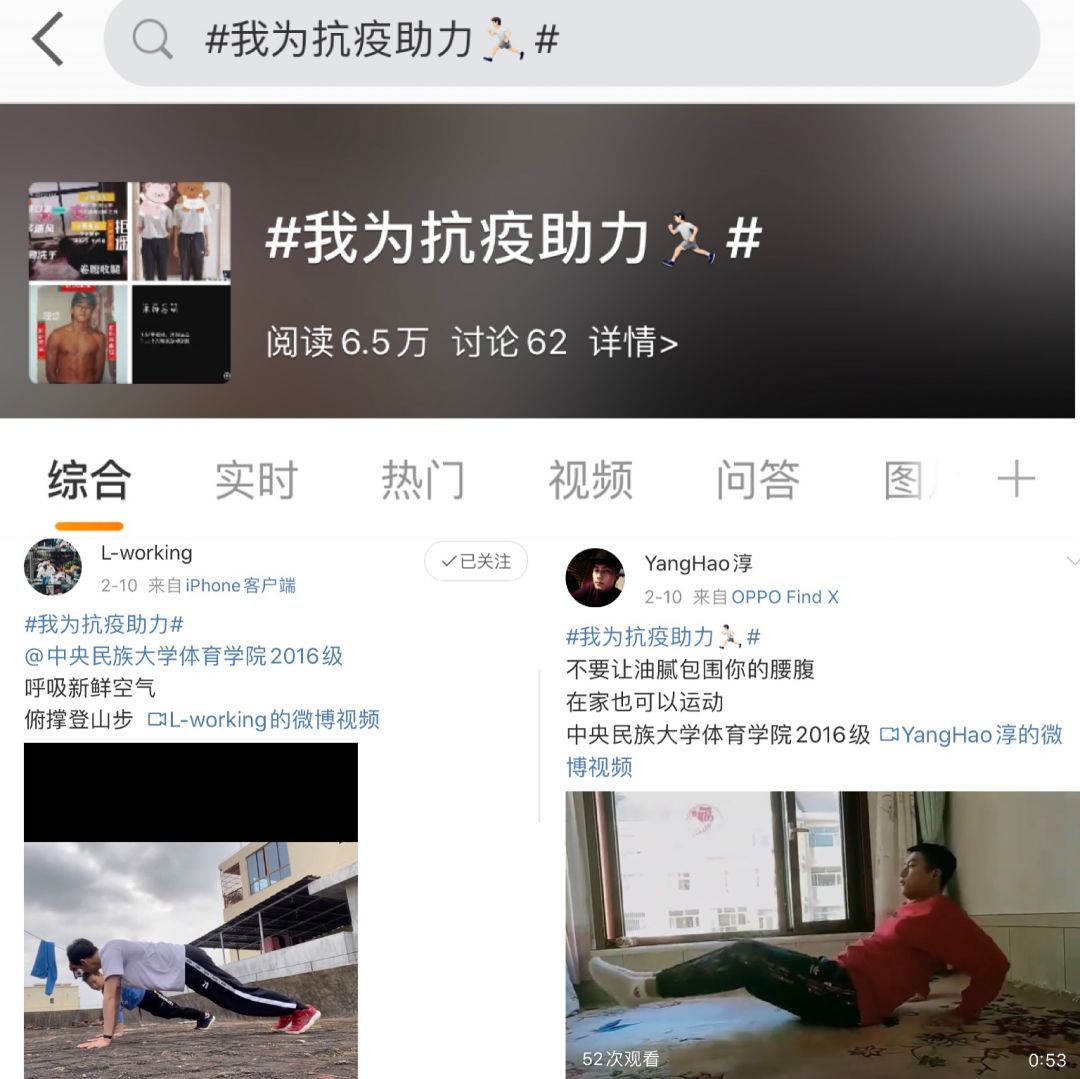Open L-working's profile avatar
The image size is (1080, 1079).
tap(53, 567)
